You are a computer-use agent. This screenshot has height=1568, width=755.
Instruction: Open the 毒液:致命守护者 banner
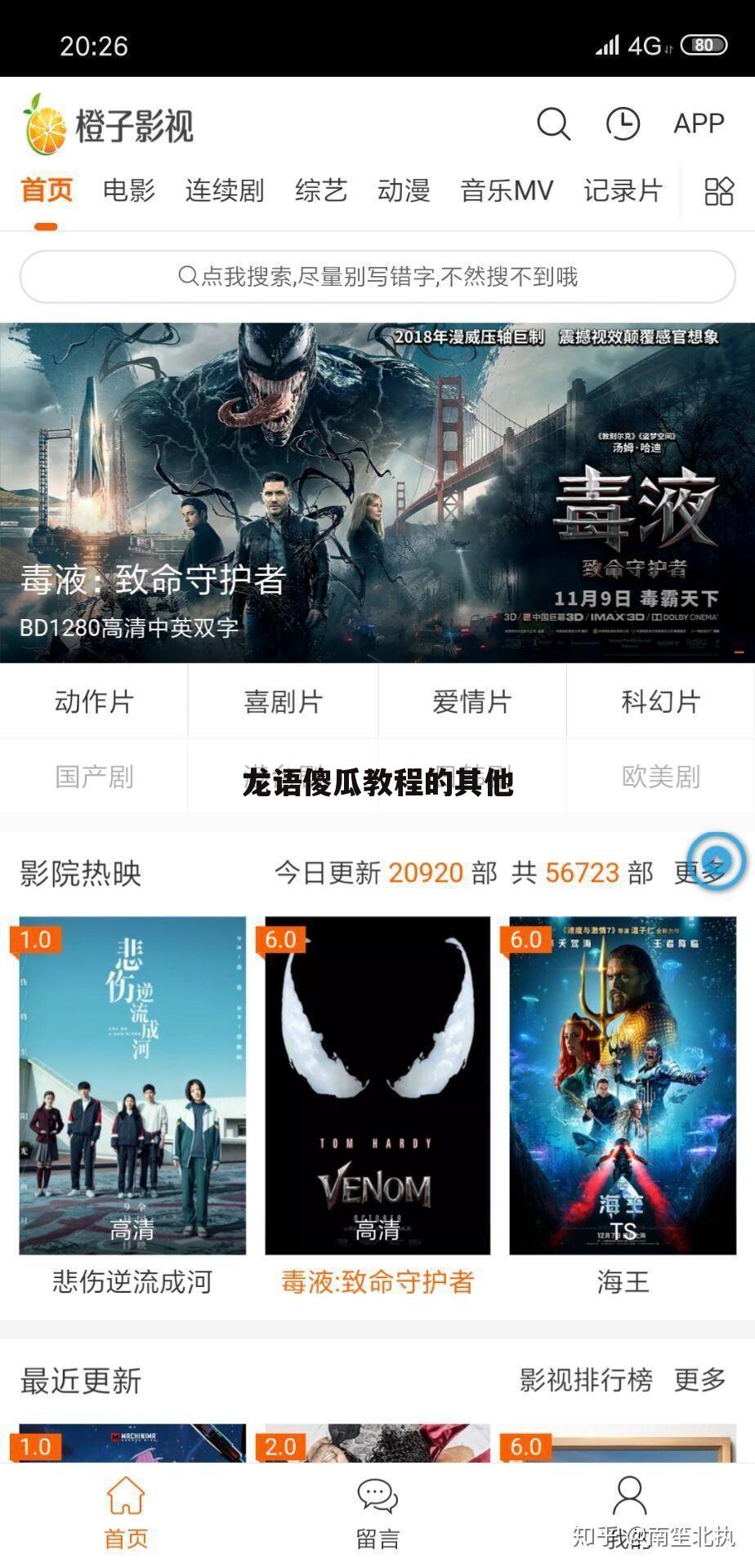pyautogui.click(x=377, y=492)
